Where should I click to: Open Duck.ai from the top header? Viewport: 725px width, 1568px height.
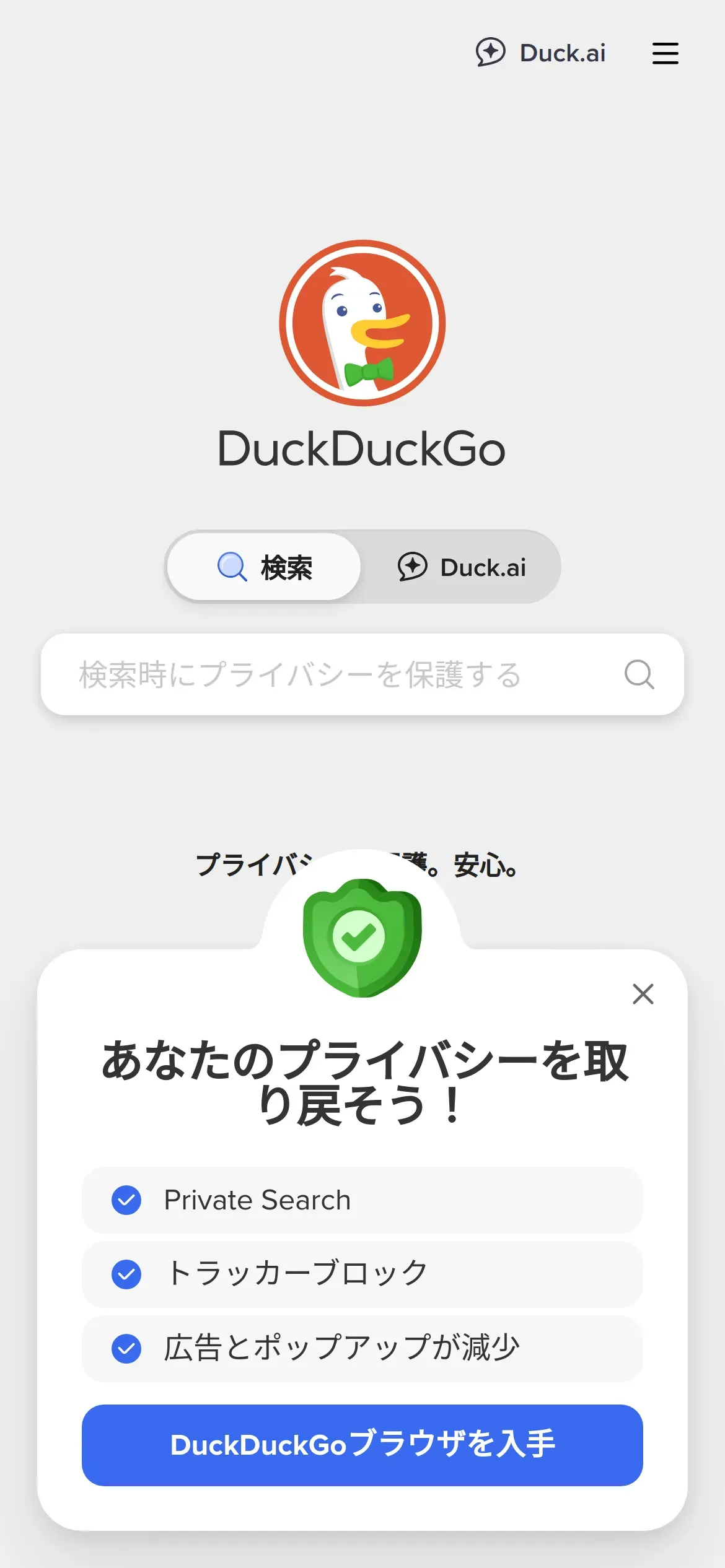[x=541, y=53]
